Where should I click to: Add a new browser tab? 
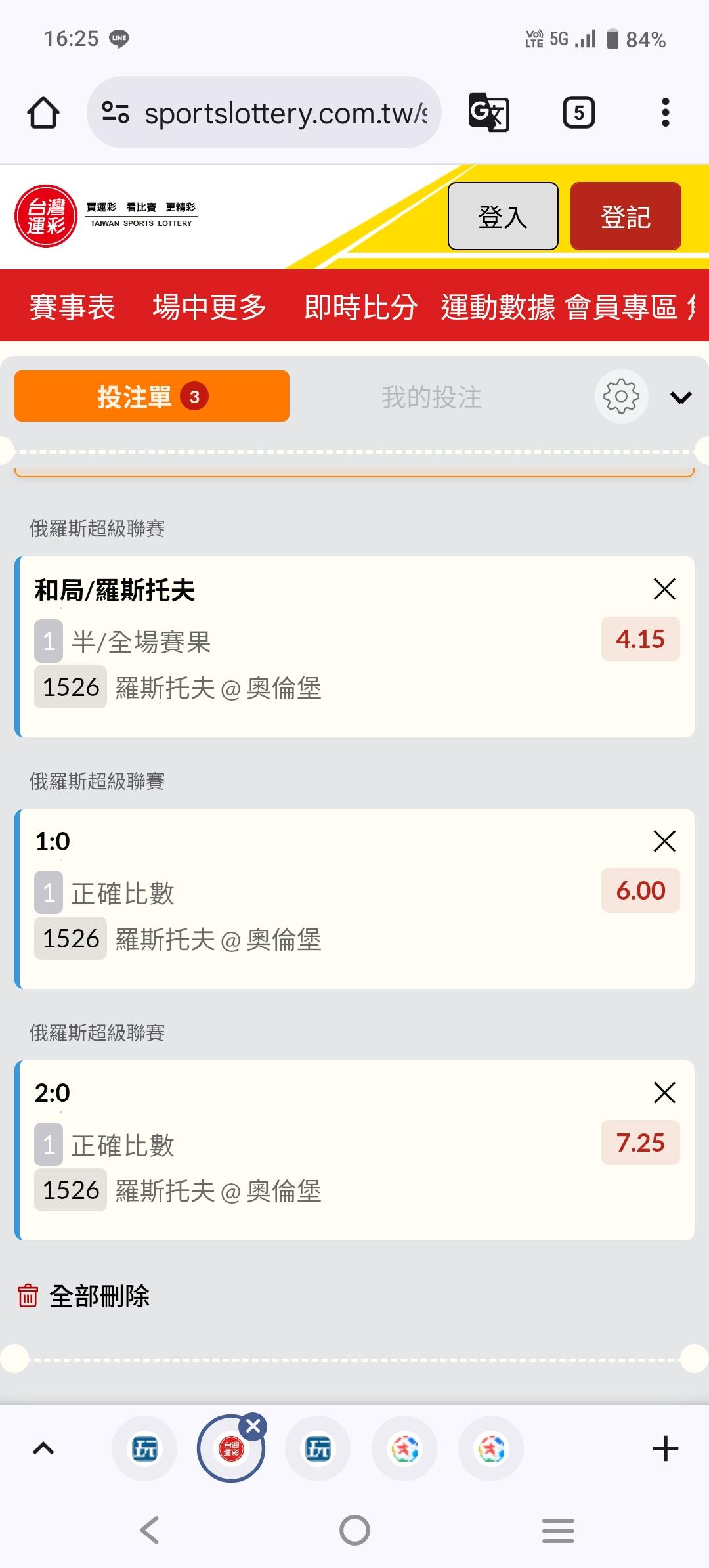pyautogui.click(x=665, y=1448)
